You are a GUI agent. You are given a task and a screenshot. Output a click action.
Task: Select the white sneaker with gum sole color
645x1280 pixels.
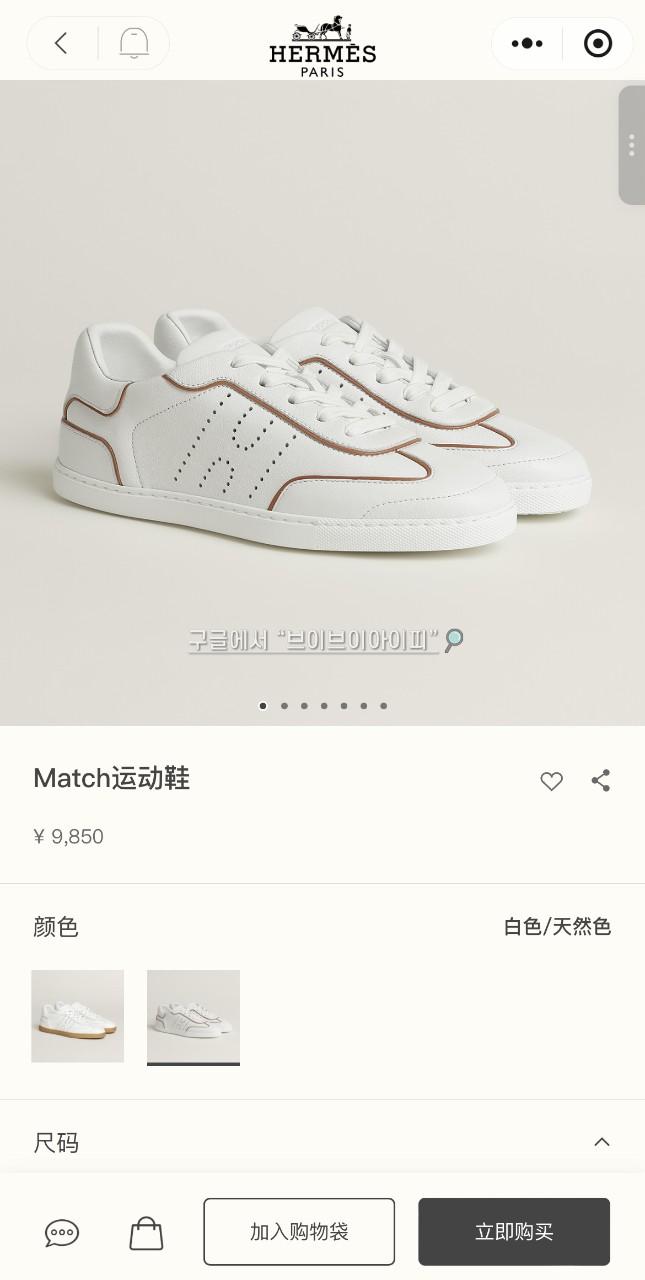click(x=78, y=1016)
